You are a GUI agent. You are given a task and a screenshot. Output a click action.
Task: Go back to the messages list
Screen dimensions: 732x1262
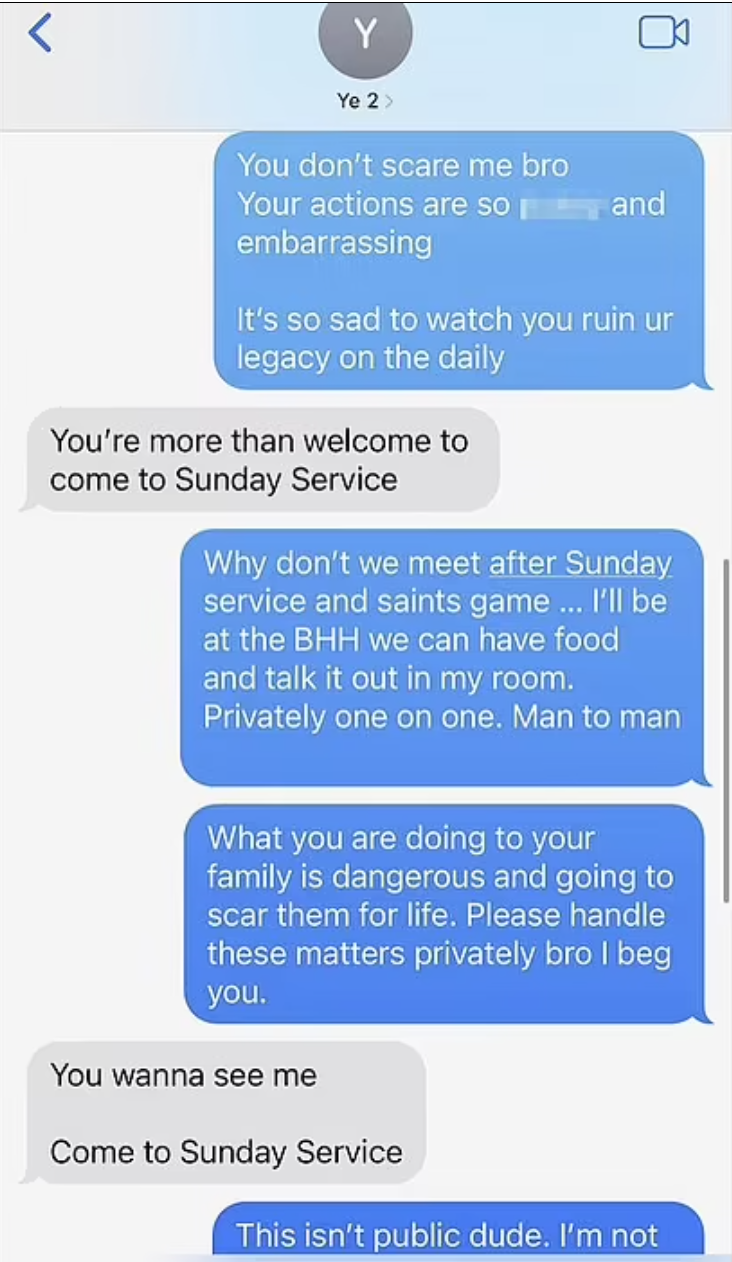coord(40,33)
